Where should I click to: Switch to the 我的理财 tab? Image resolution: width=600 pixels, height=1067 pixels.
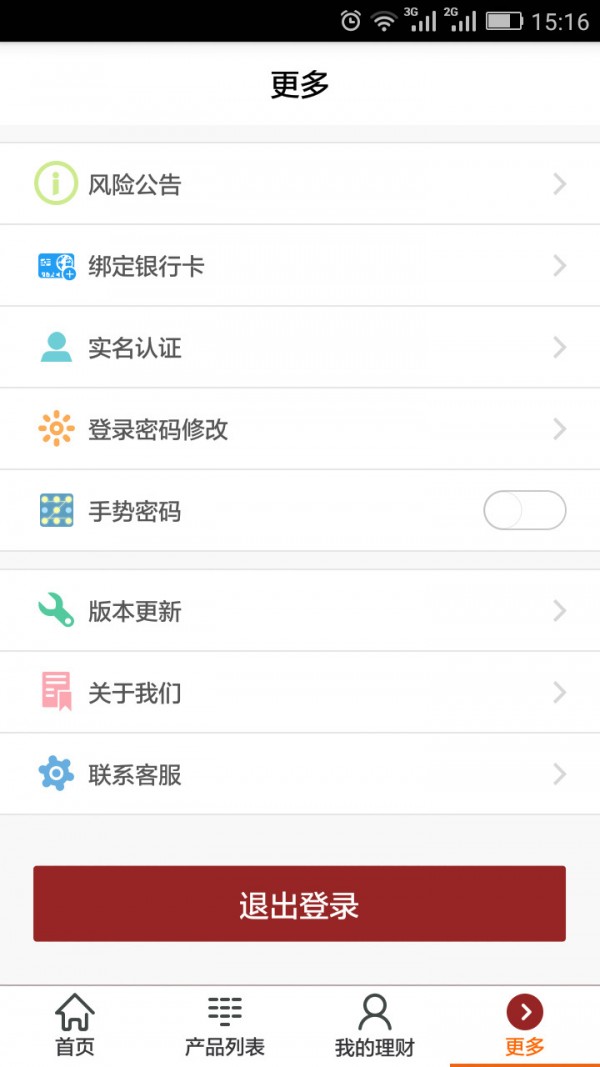coord(375,1025)
